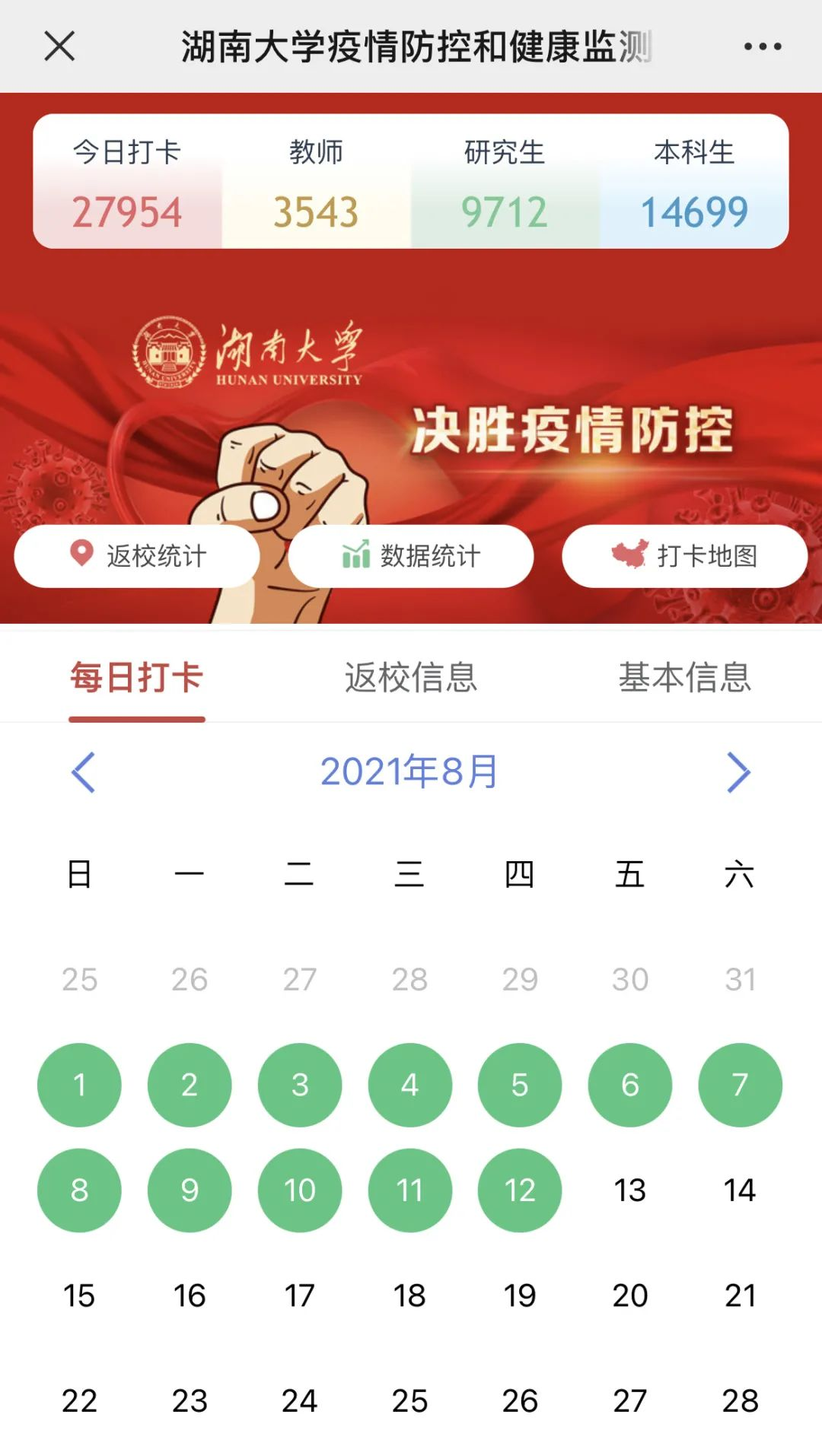The width and height of the screenshot is (822, 1456).
Task: Go to previous month in calendar
Action: [x=83, y=772]
